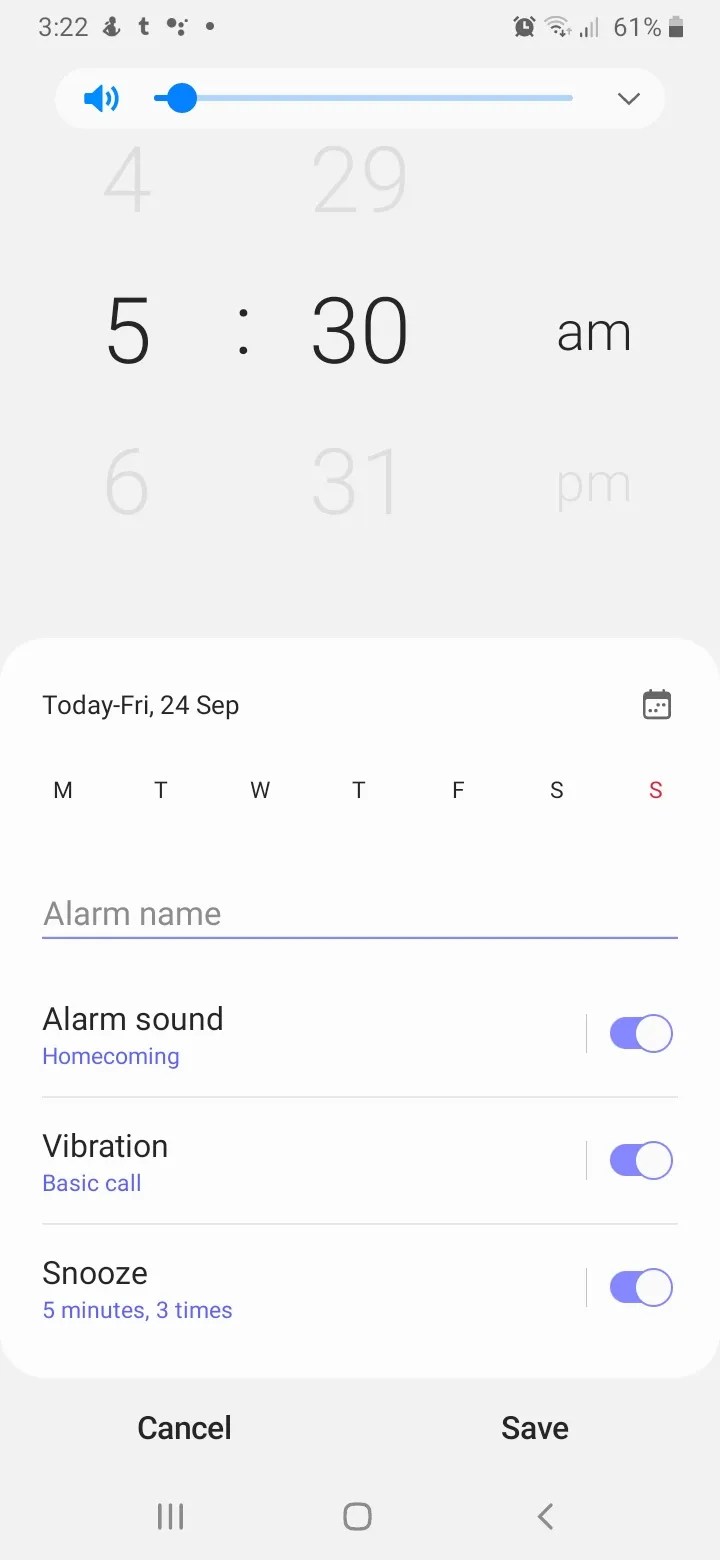Select Friday as a repeat day
The width and height of the screenshot is (720, 1560).
[x=458, y=791]
